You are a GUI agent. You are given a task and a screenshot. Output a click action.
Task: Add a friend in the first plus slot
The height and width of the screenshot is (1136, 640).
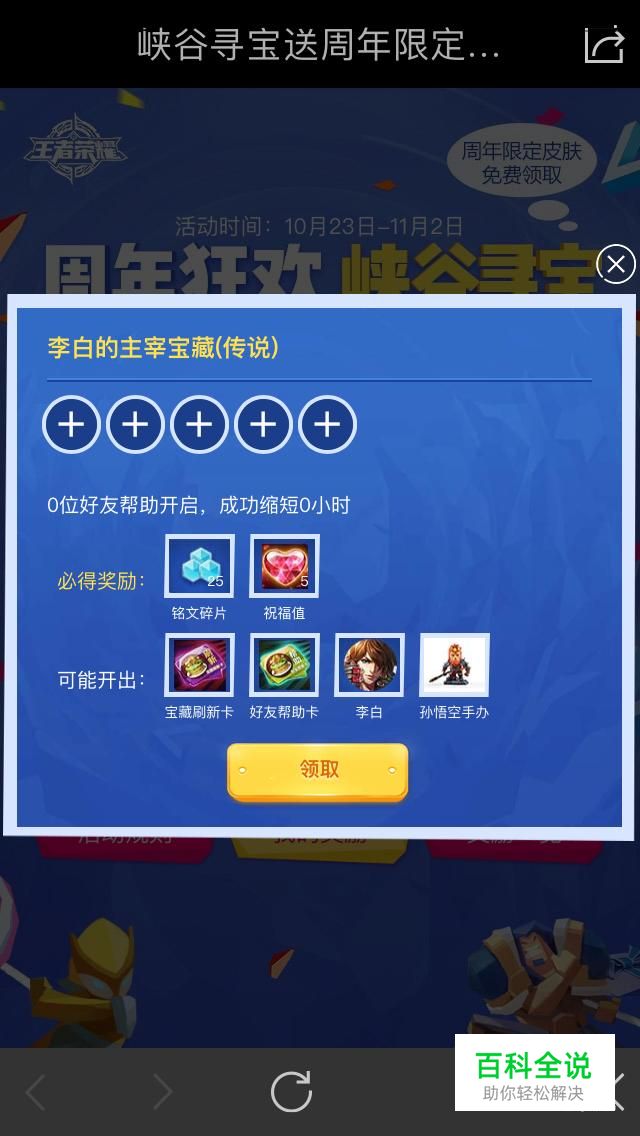71,425
